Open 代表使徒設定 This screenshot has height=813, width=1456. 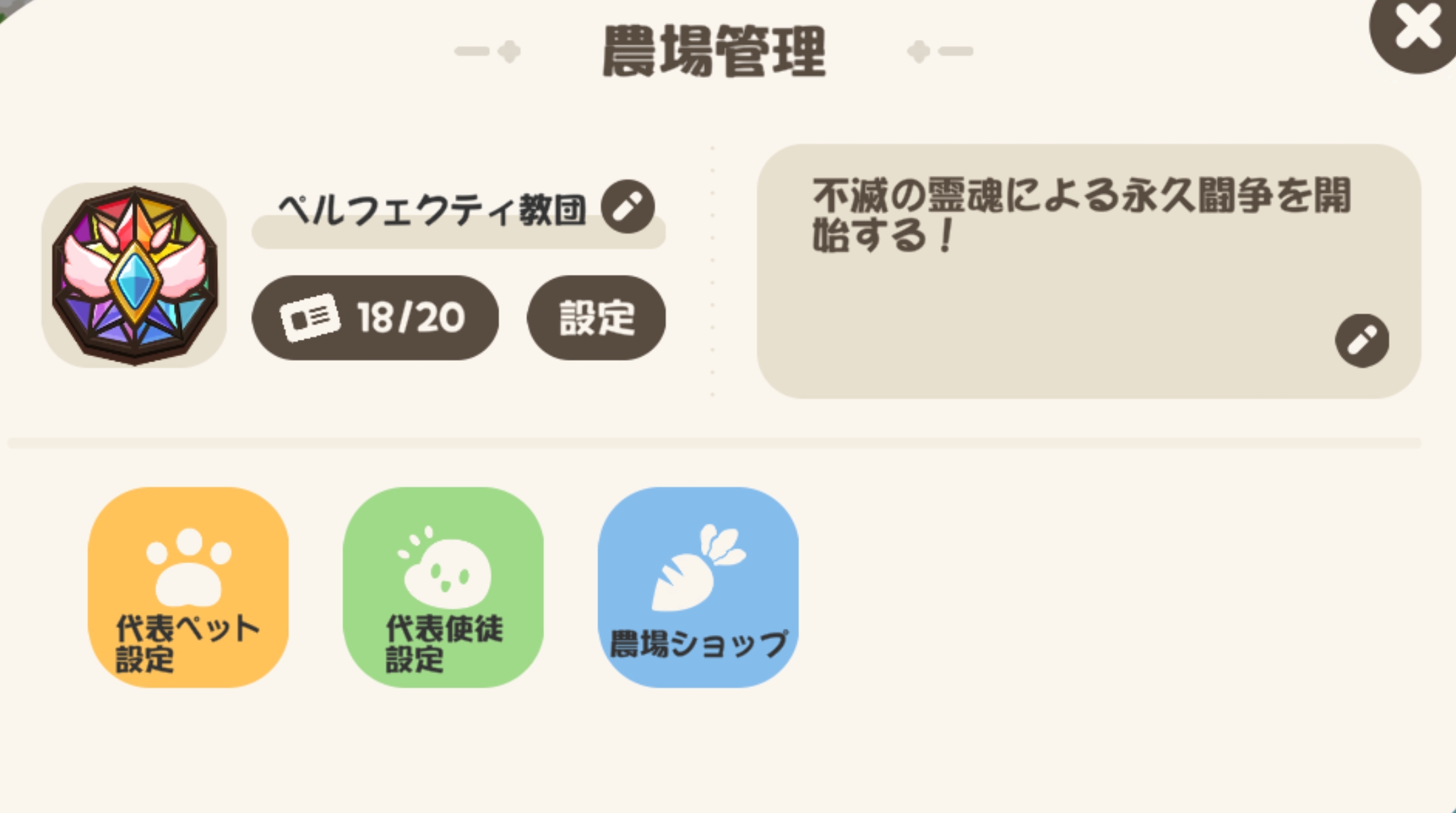point(443,588)
